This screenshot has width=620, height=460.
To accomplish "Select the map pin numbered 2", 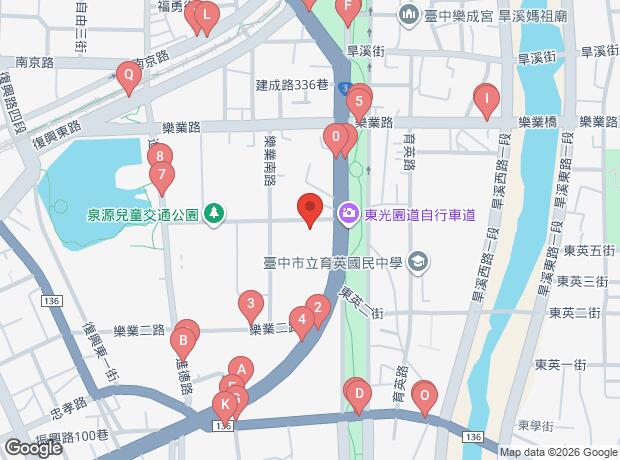I will [x=317, y=308].
